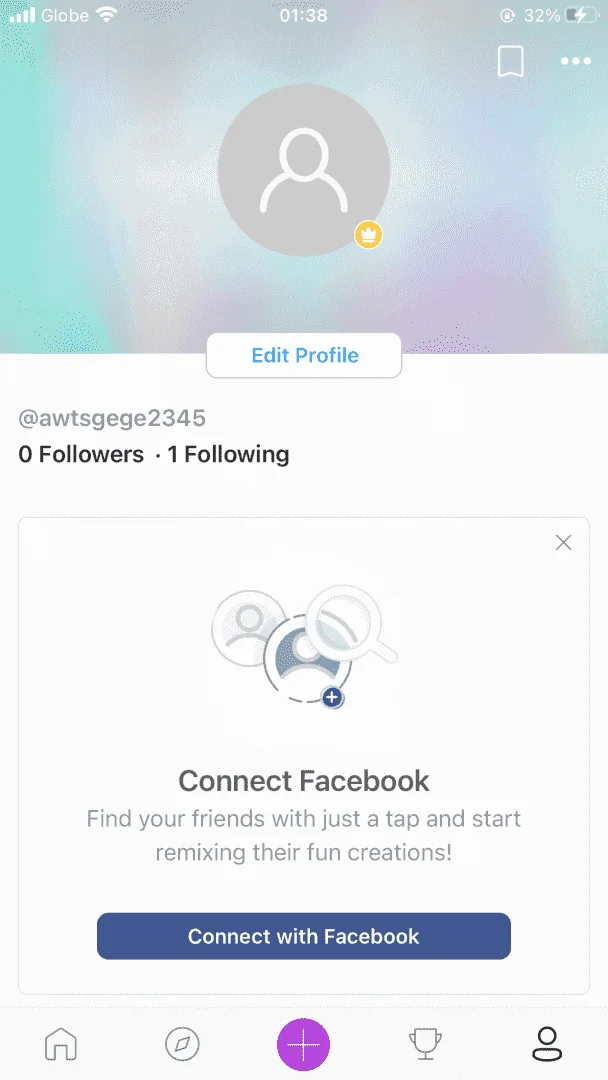Open the three-dot overflow menu
Image resolution: width=608 pixels, height=1080 pixels.
576,61
